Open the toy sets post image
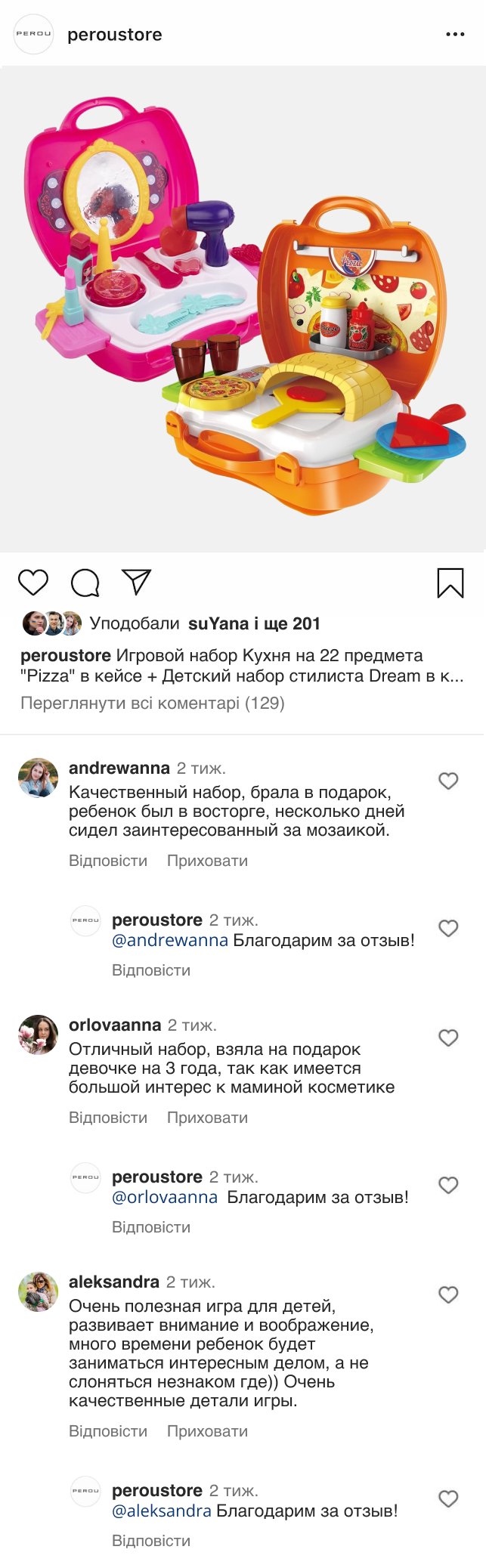 tap(243, 310)
